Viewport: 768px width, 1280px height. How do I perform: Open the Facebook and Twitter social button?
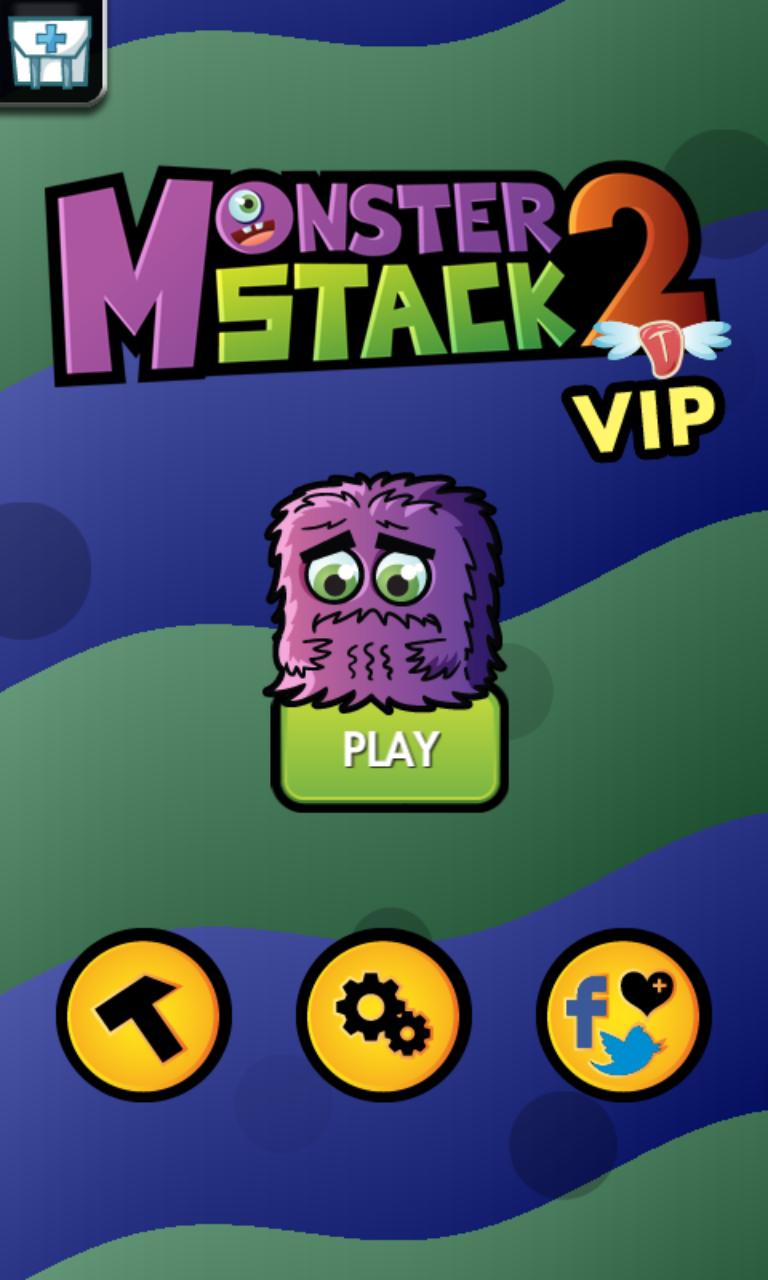coord(624,1015)
